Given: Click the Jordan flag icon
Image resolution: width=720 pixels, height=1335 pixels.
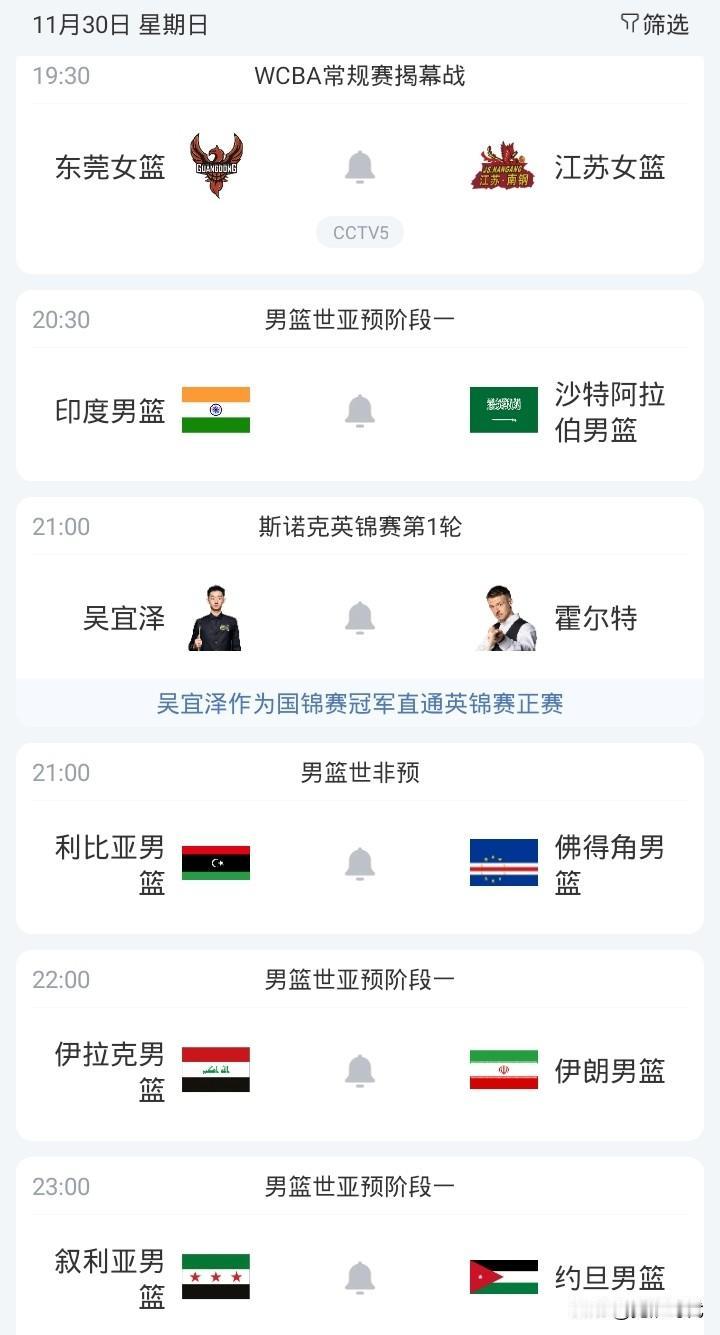Looking at the screenshot, I should click(x=503, y=1276).
